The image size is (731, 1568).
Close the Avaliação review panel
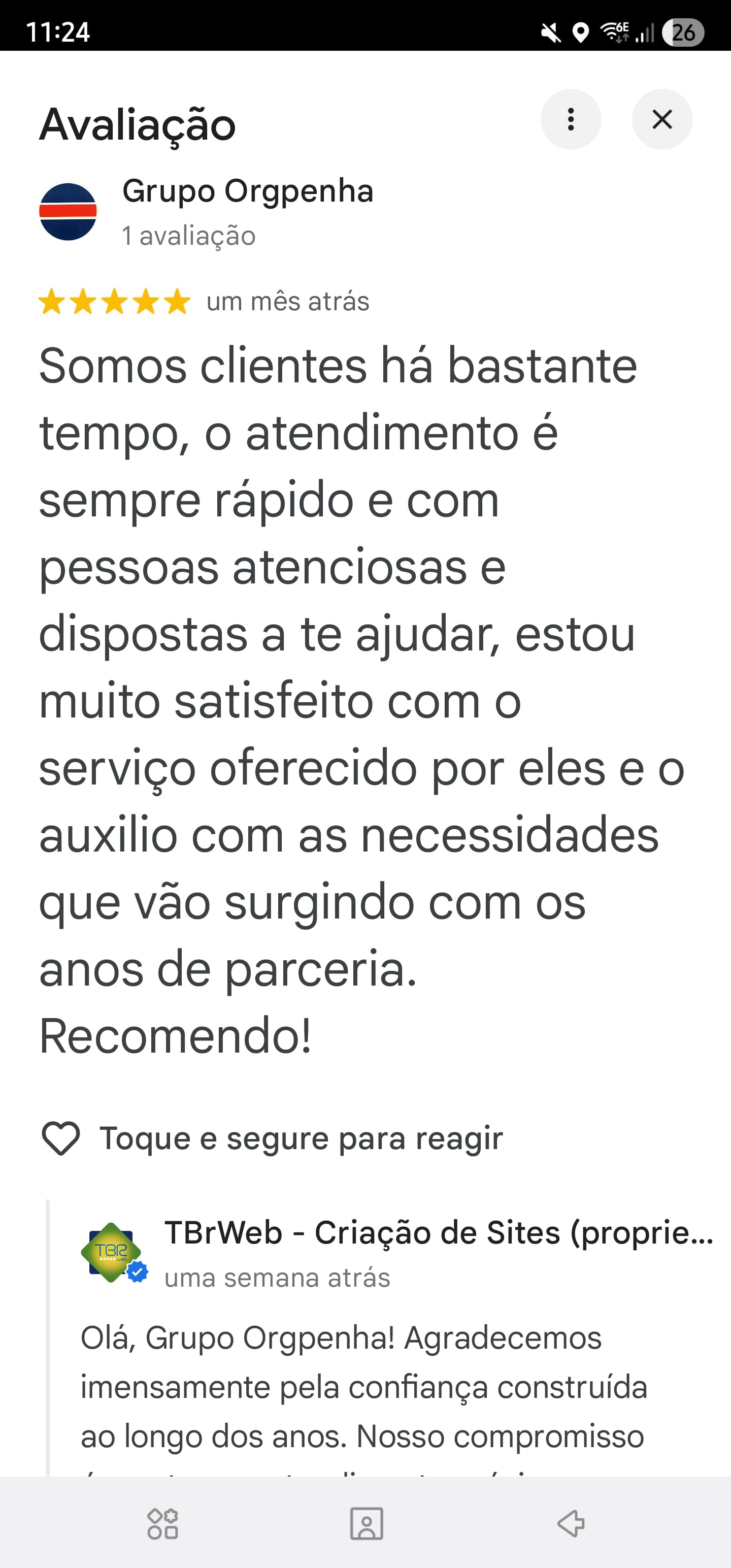click(x=661, y=119)
